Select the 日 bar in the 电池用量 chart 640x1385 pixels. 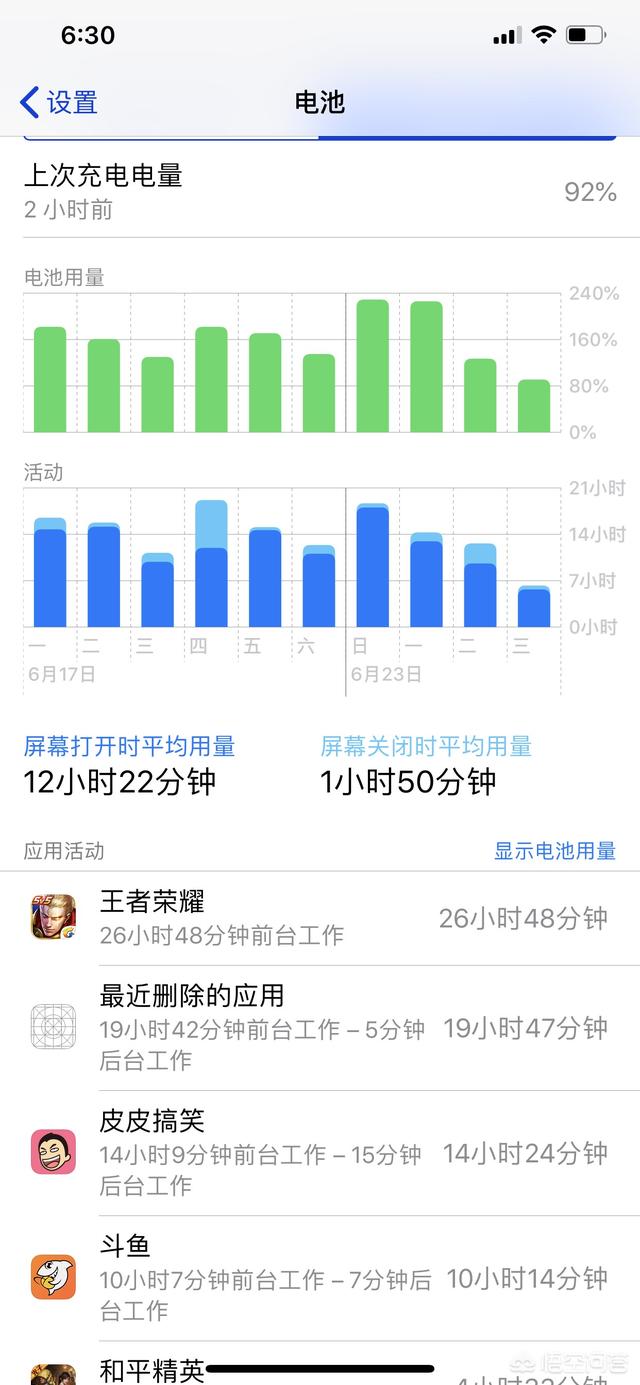pos(373,366)
